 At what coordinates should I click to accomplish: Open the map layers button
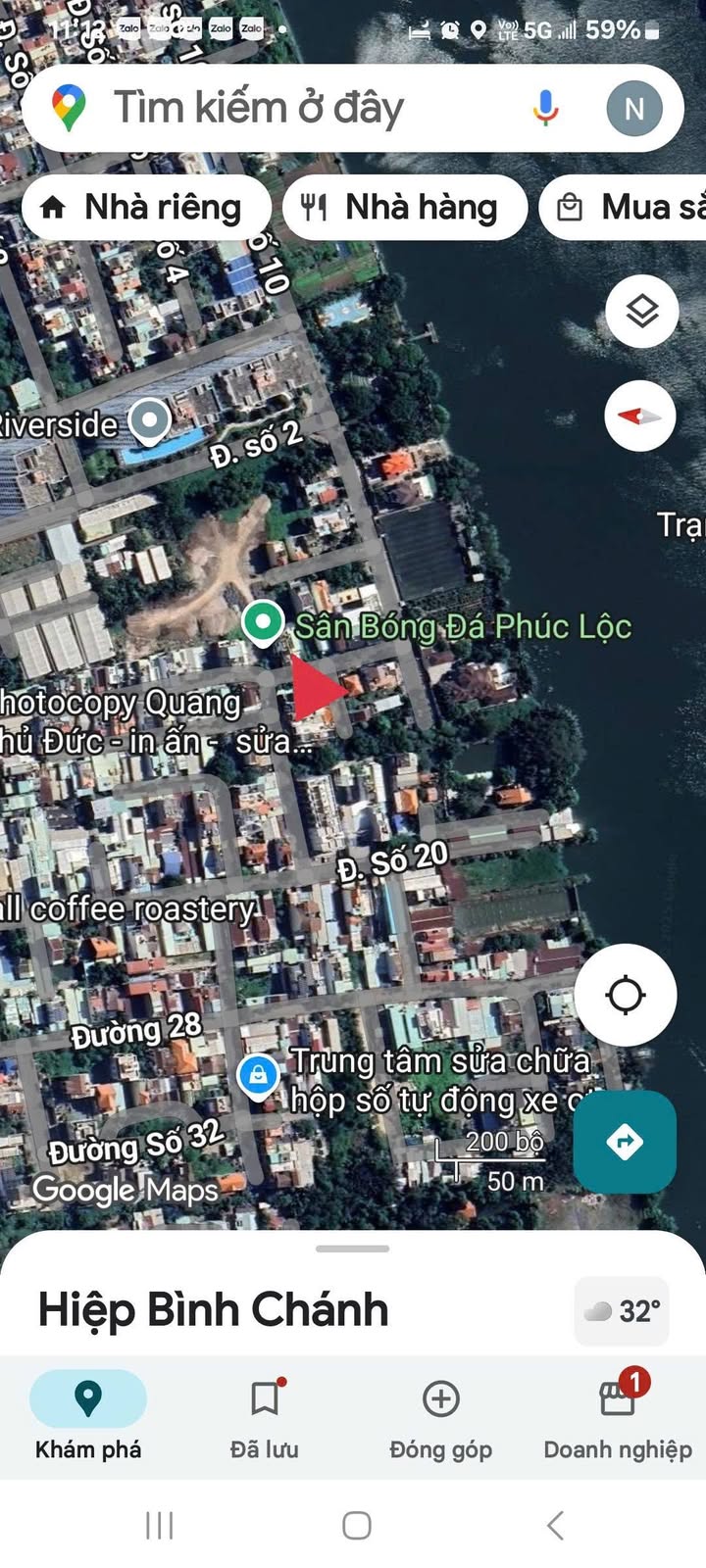[641, 313]
